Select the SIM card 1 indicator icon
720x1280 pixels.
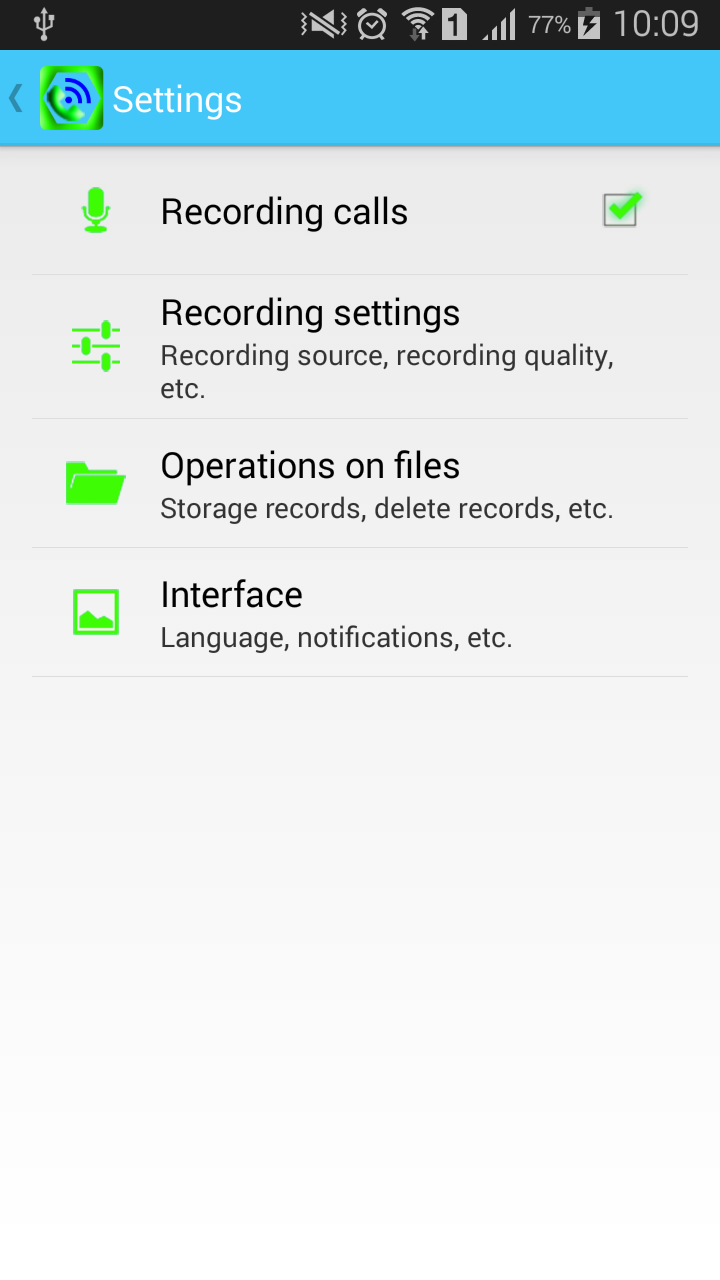tap(456, 26)
